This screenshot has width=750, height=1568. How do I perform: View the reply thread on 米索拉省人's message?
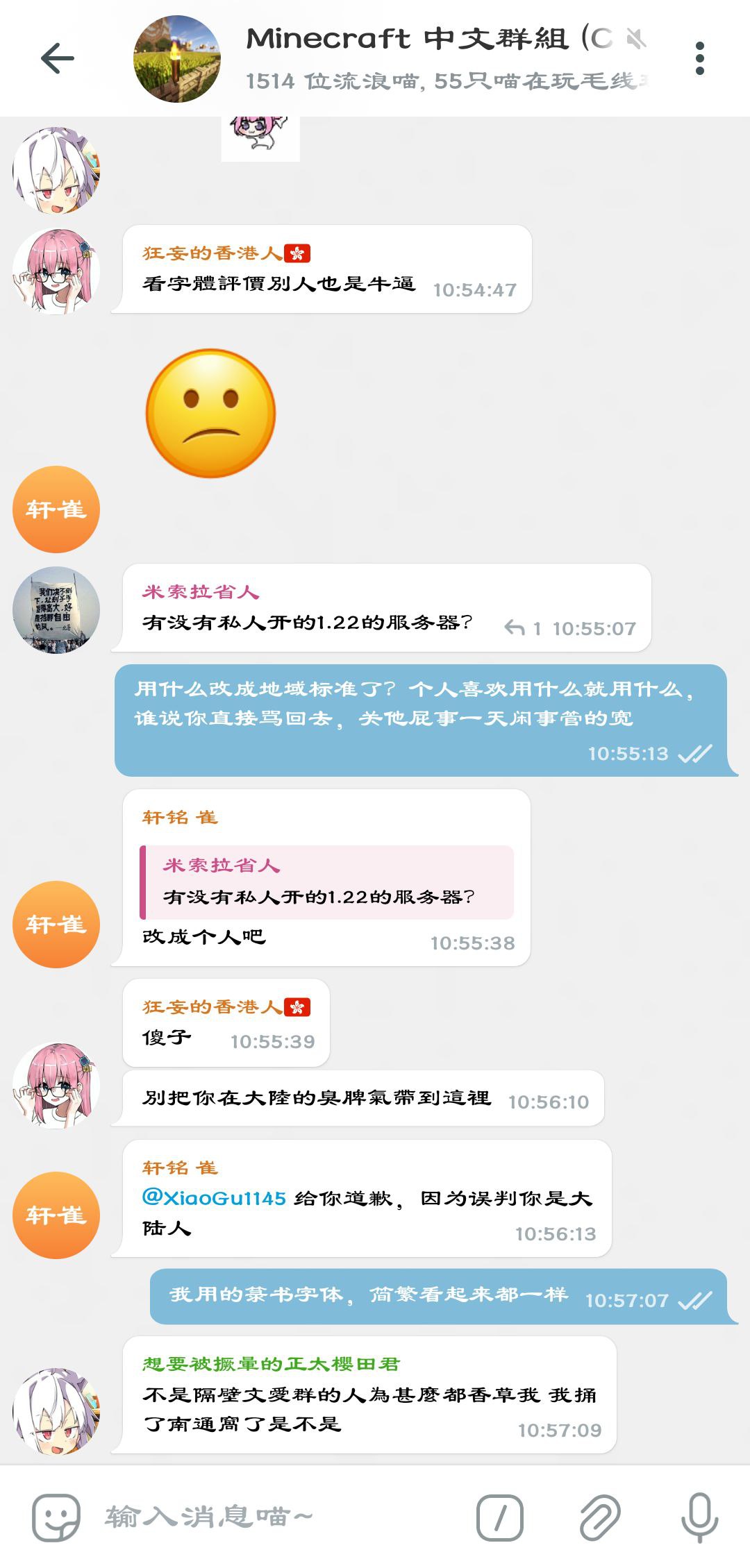522,628
